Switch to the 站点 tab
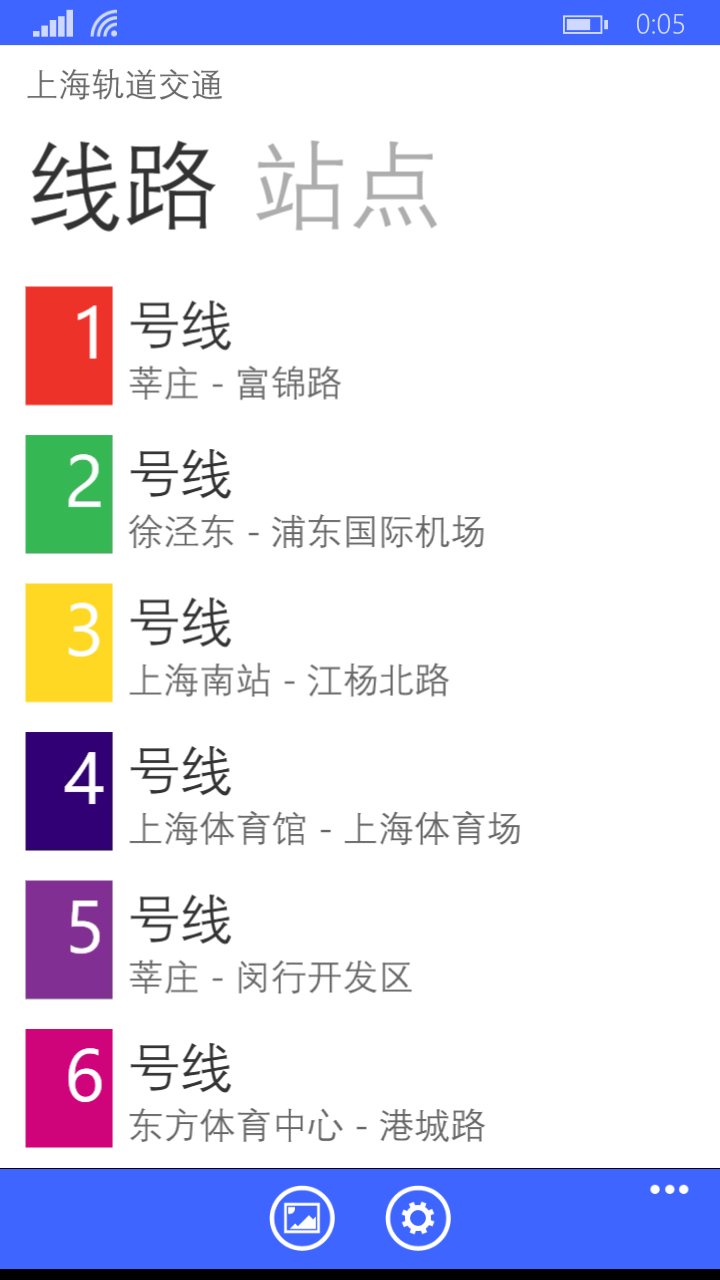 click(347, 187)
